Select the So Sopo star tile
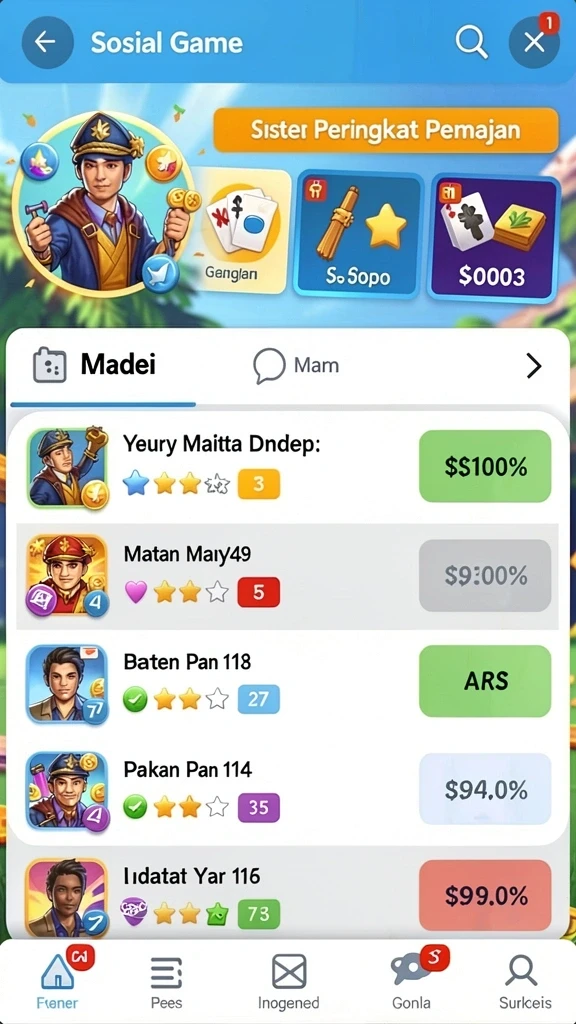This screenshot has width=576, height=1024. [357, 234]
